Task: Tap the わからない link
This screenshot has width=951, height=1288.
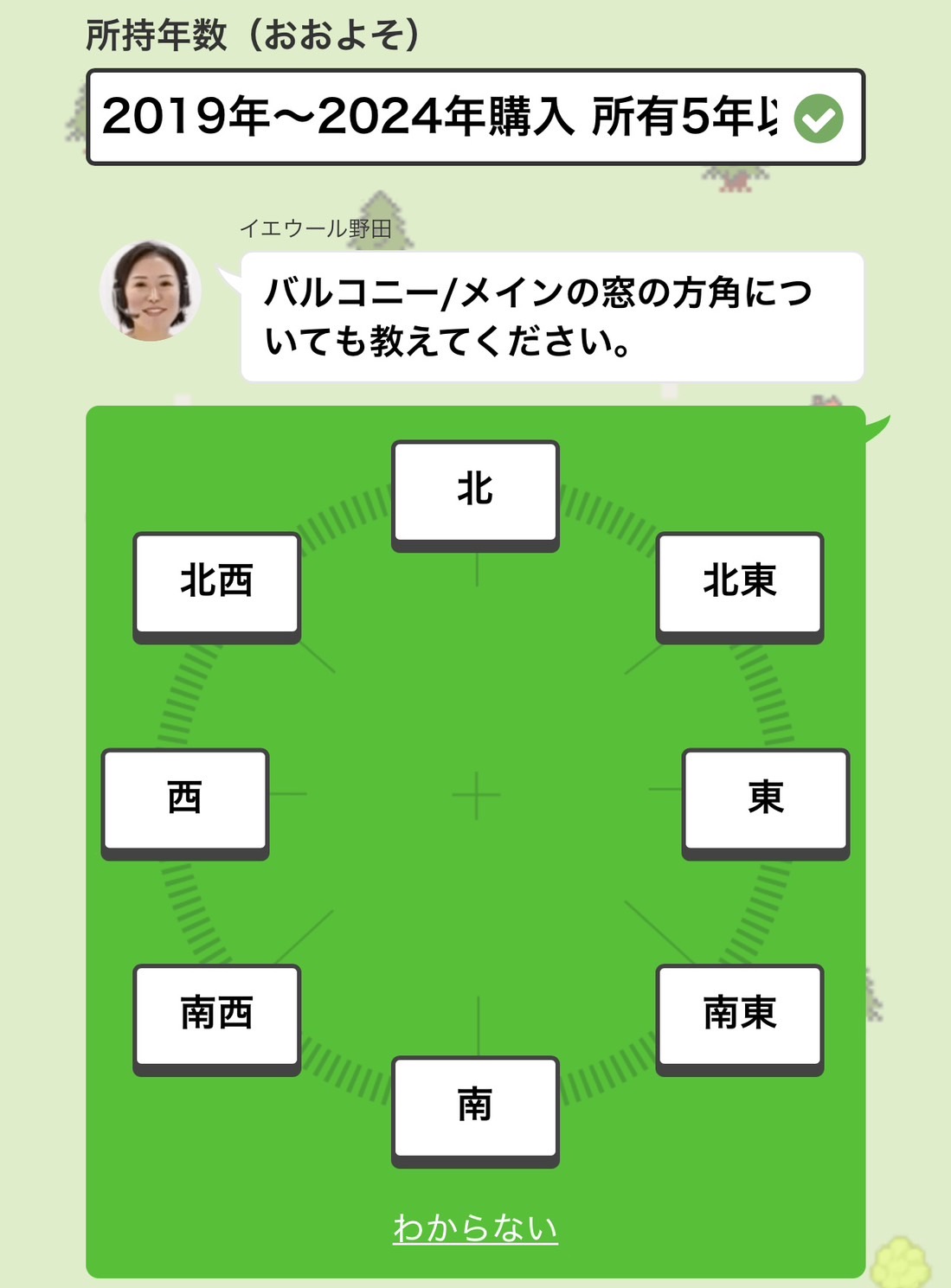Action: point(475,1228)
